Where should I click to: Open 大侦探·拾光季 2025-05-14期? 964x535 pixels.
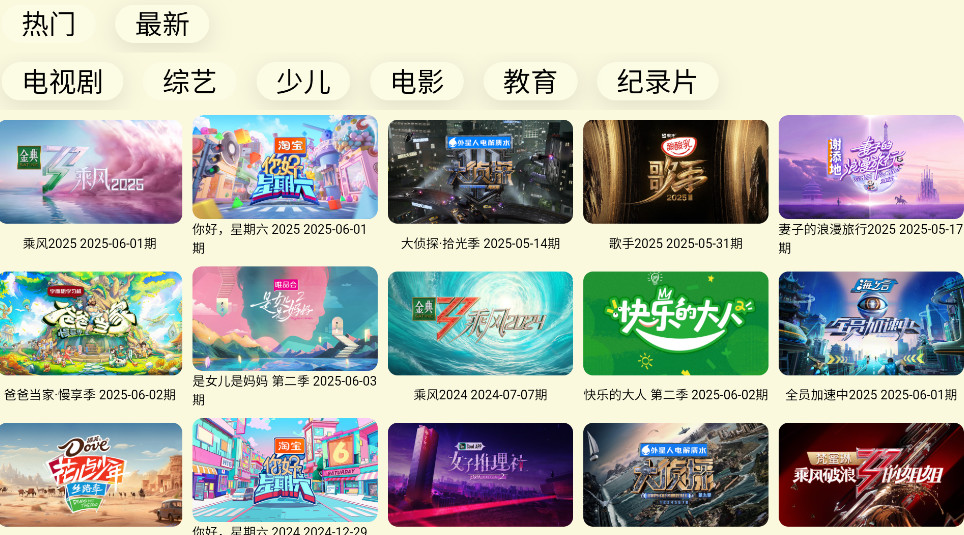[x=480, y=172]
